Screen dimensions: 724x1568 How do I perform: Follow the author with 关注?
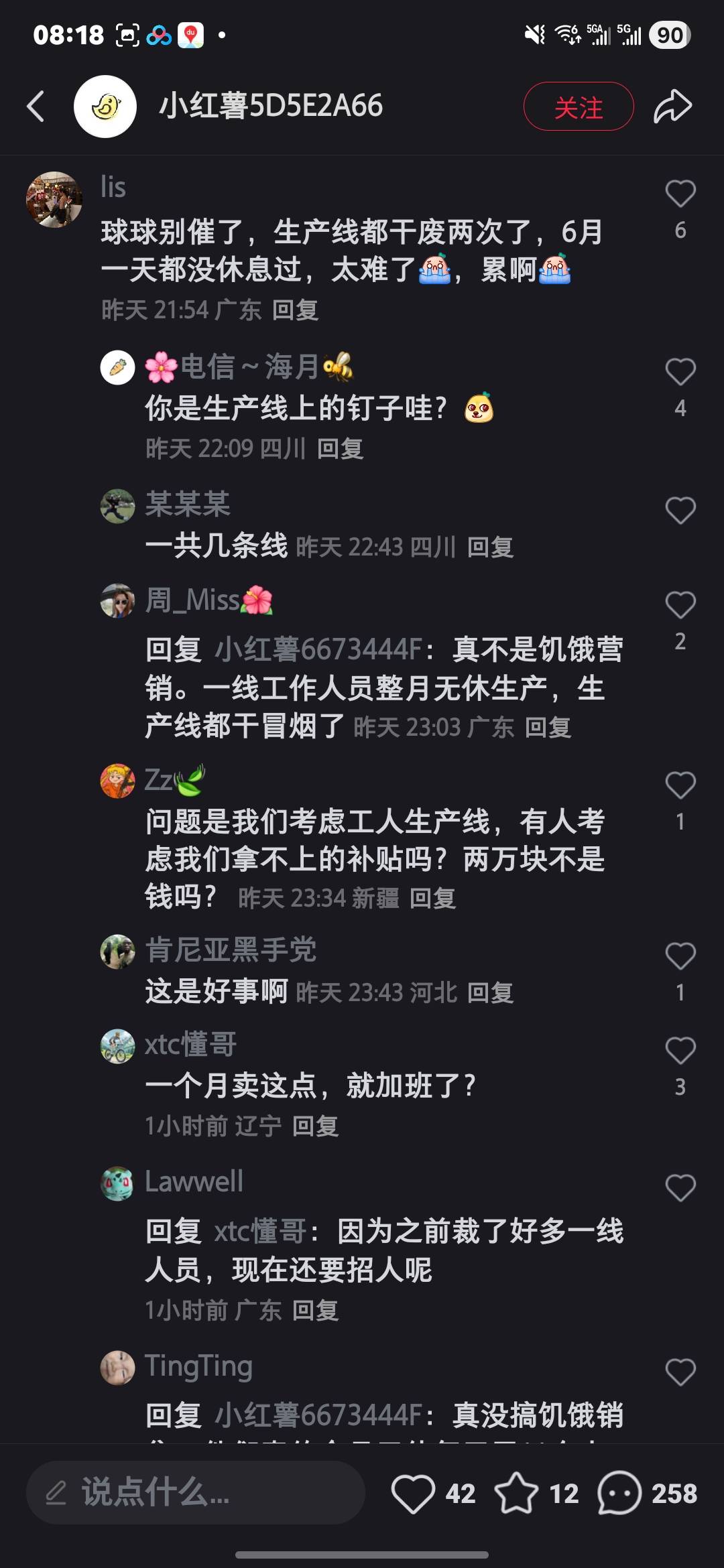click(x=578, y=107)
